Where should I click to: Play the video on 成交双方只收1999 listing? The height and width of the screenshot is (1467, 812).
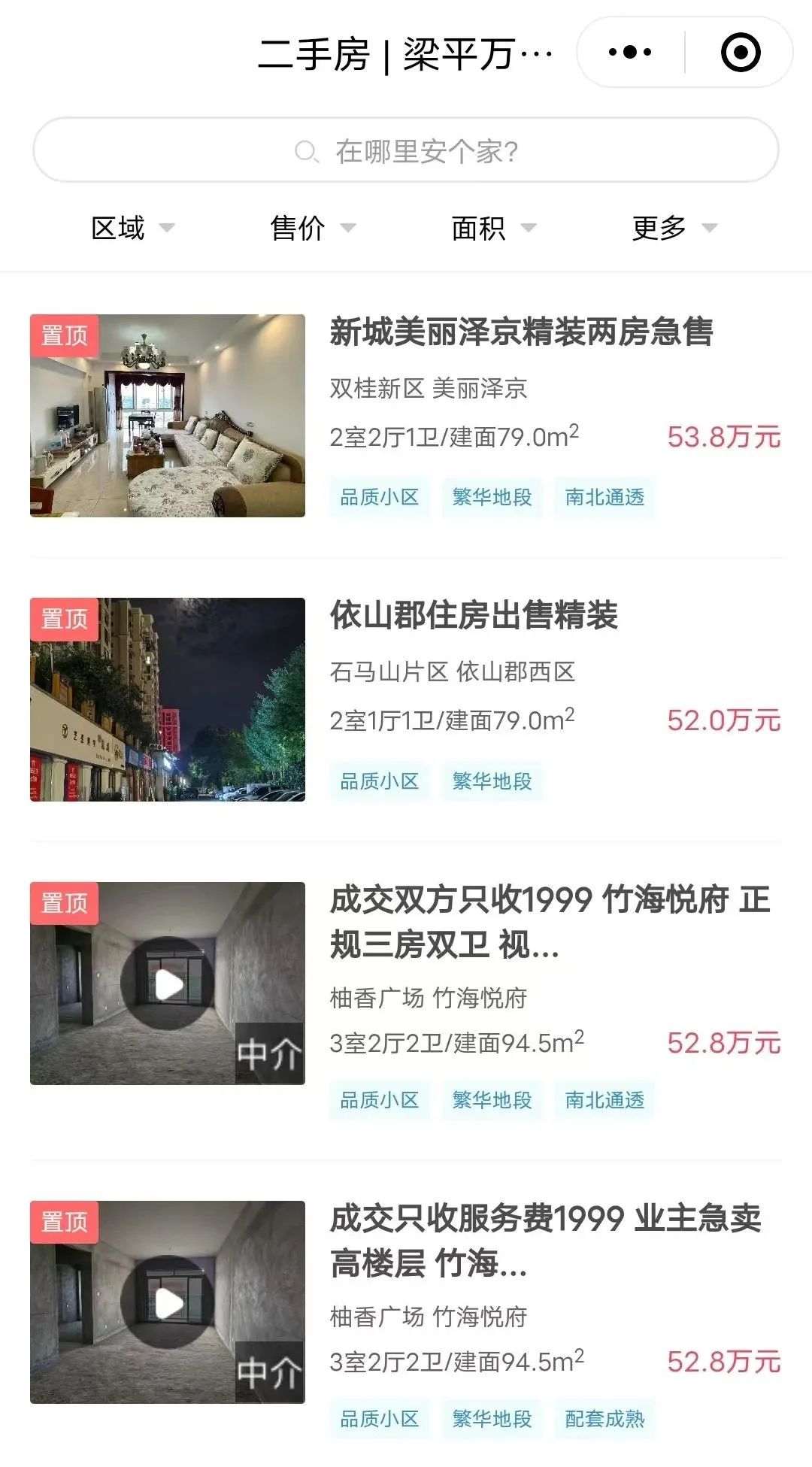point(168,984)
